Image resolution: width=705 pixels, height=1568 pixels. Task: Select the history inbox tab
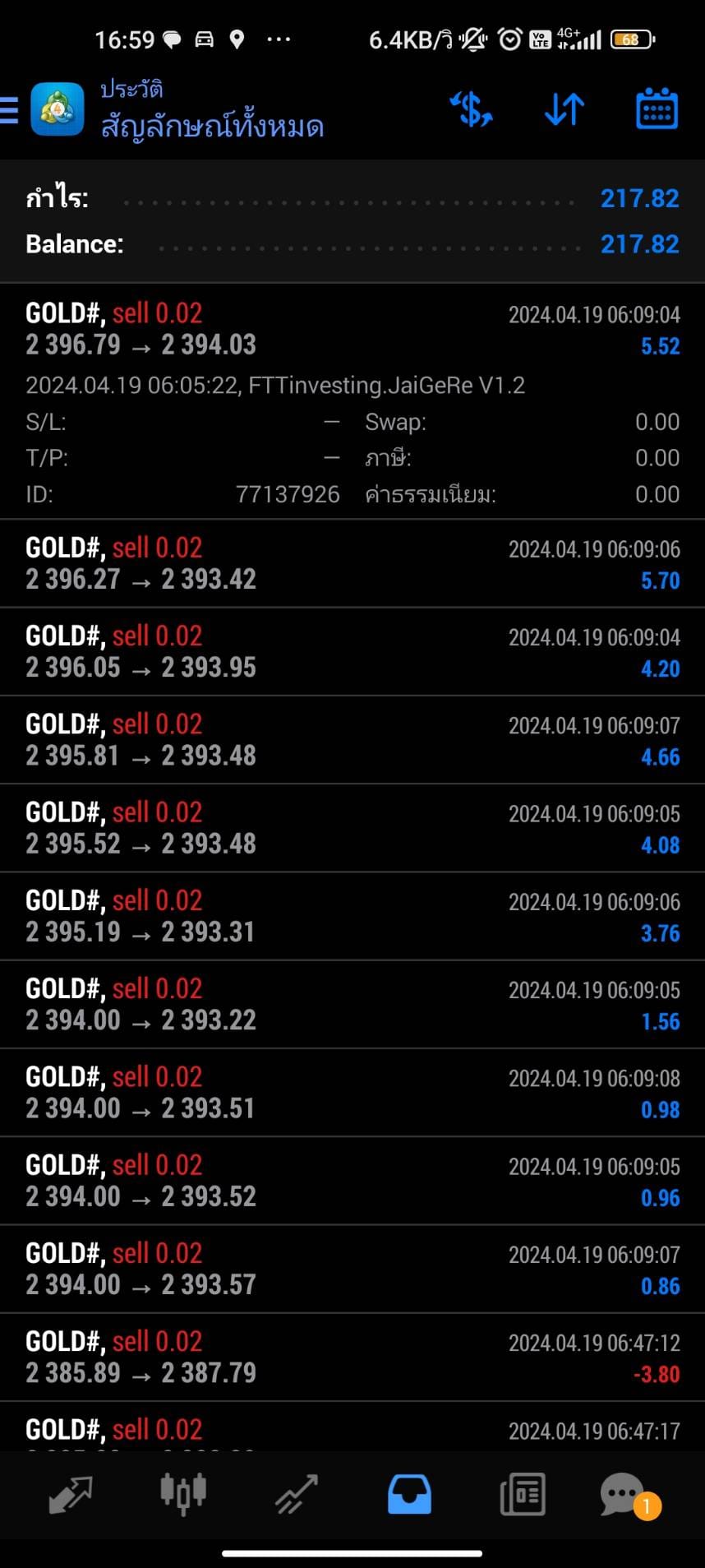point(409,1494)
